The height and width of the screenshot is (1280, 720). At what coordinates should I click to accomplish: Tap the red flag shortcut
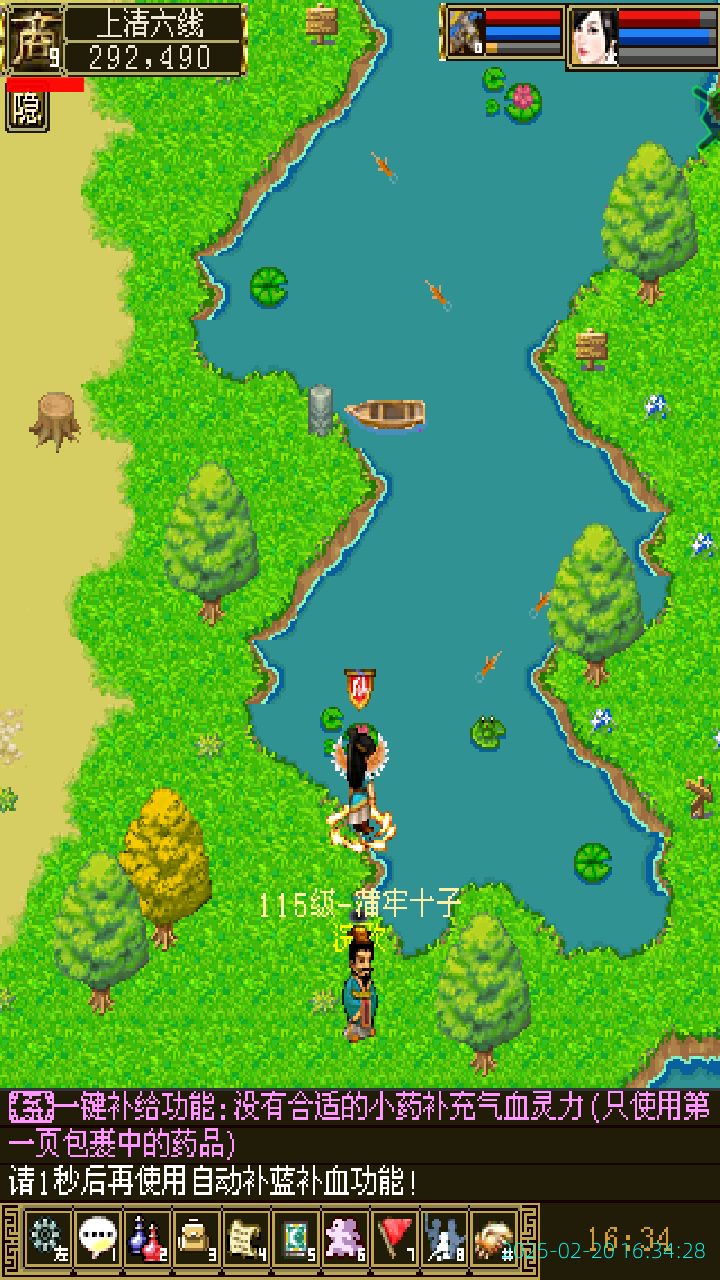(x=396, y=1239)
